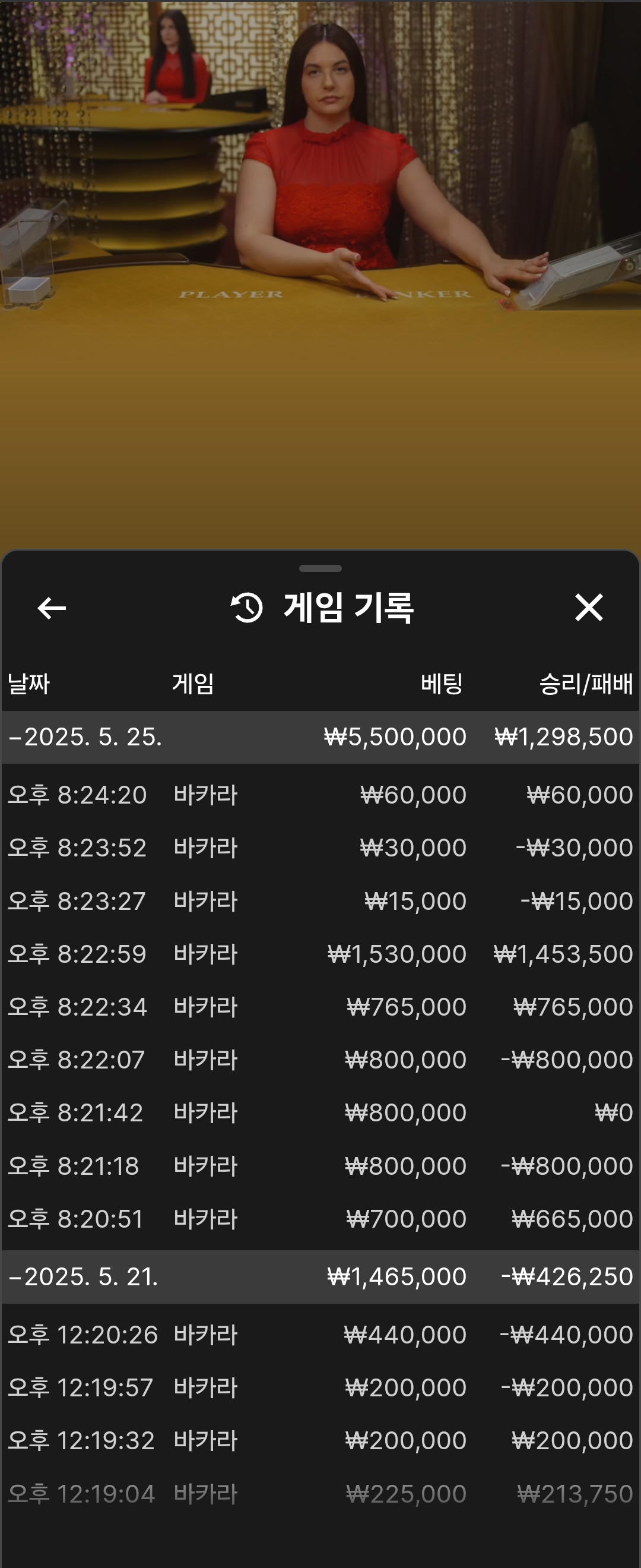Open the 오후 8:22:59 ₩1,530,000 bet record
Image resolution: width=641 pixels, height=1568 pixels.
(320, 954)
